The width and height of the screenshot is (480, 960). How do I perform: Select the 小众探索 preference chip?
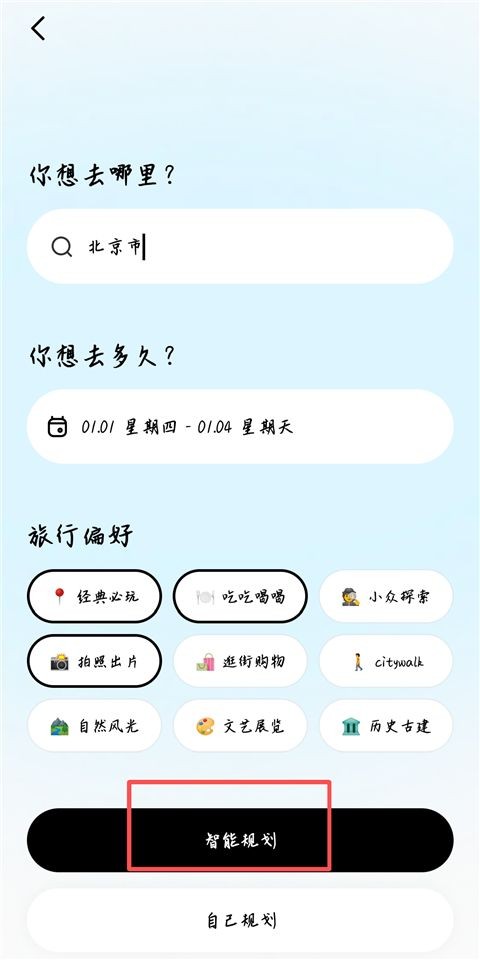pyautogui.click(x=386, y=596)
